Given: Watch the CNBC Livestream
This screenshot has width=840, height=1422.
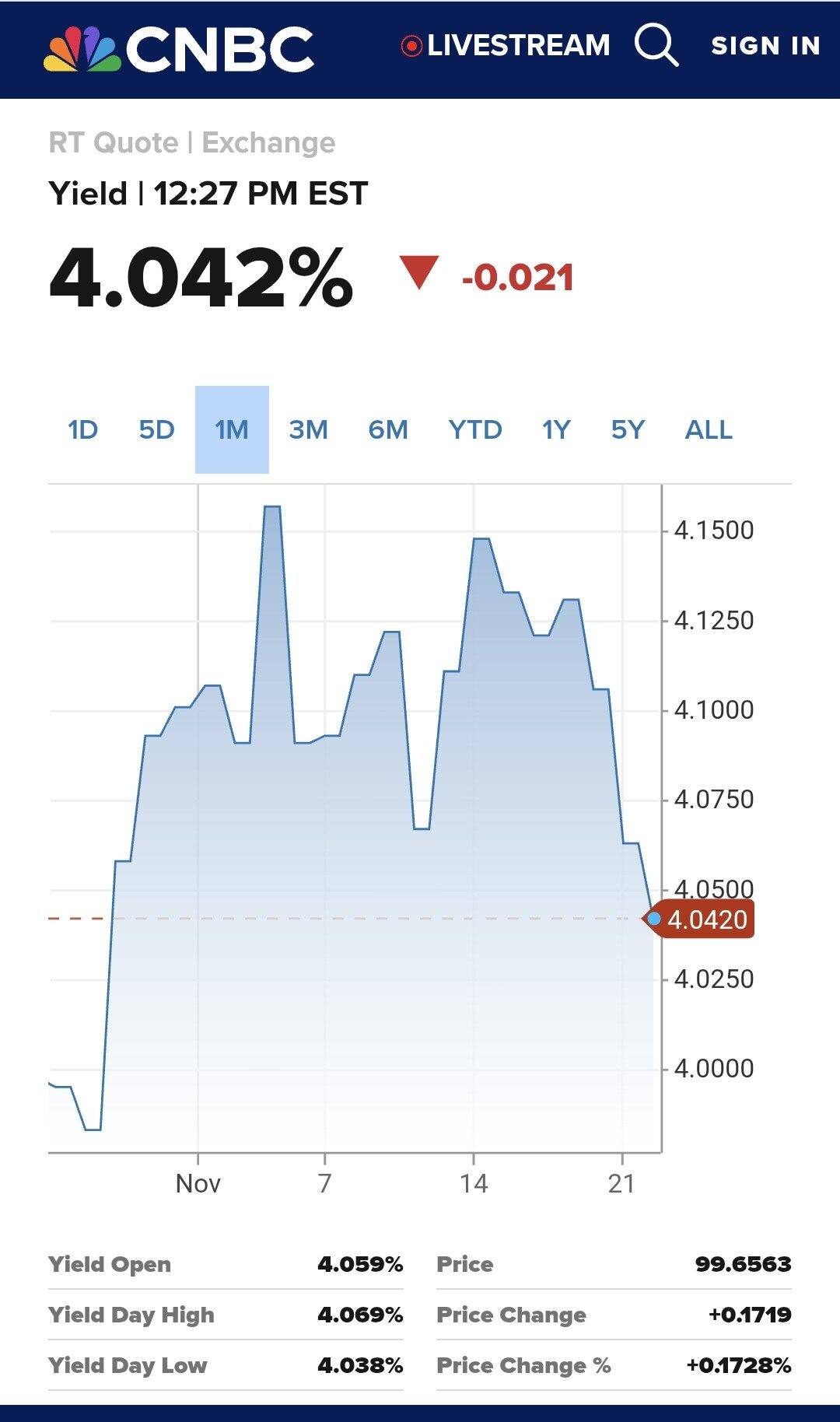Looking at the screenshot, I should (x=506, y=46).
